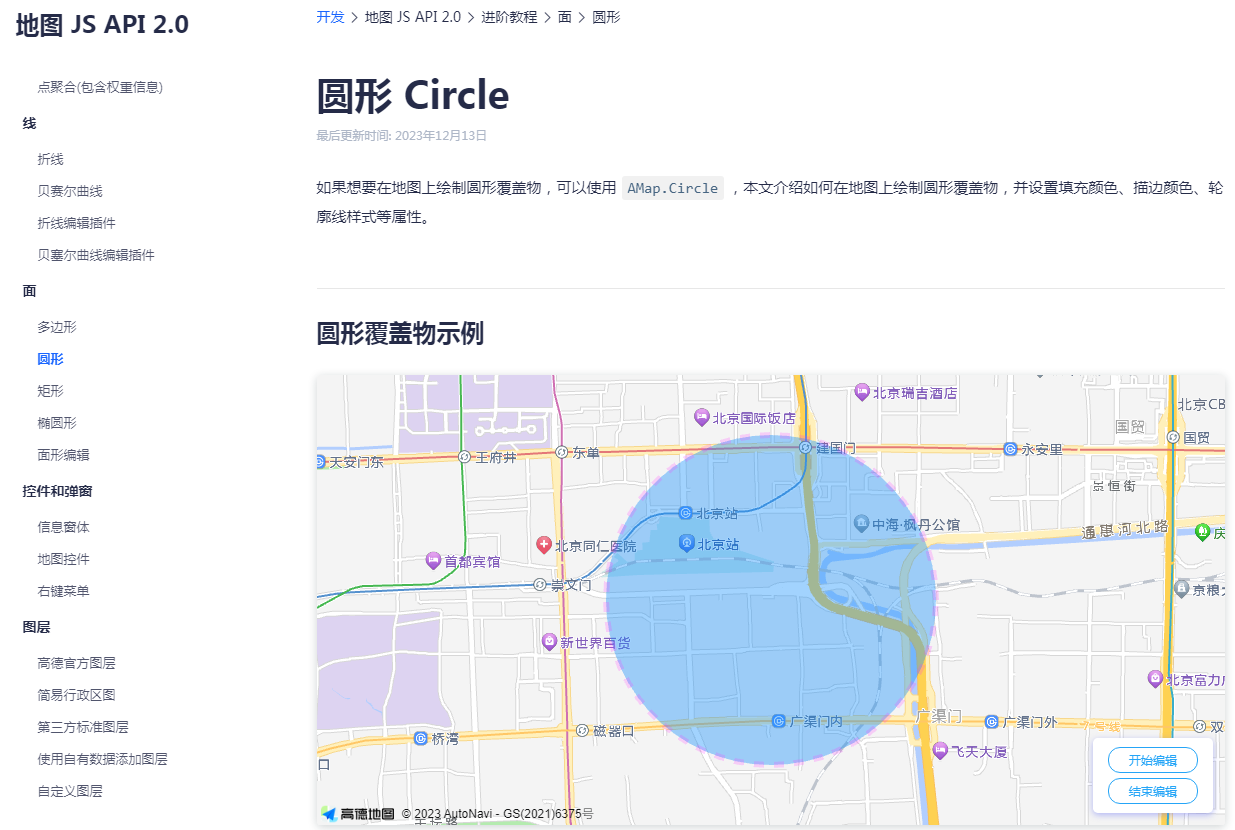Open 点聚合(包含权重信息) sidebar item
Screen dimensions: 1235x830
pos(99,87)
